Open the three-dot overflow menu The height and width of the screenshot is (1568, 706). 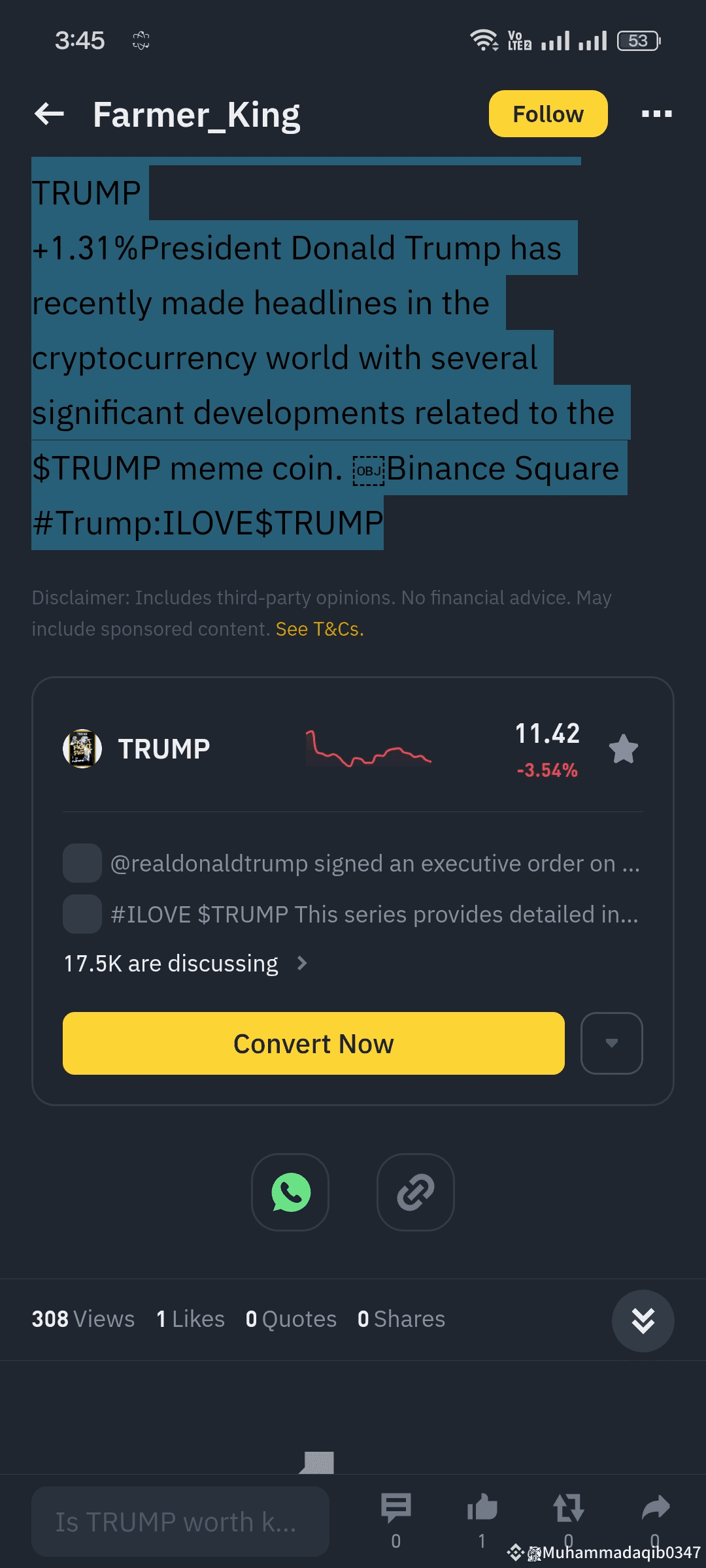point(656,114)
